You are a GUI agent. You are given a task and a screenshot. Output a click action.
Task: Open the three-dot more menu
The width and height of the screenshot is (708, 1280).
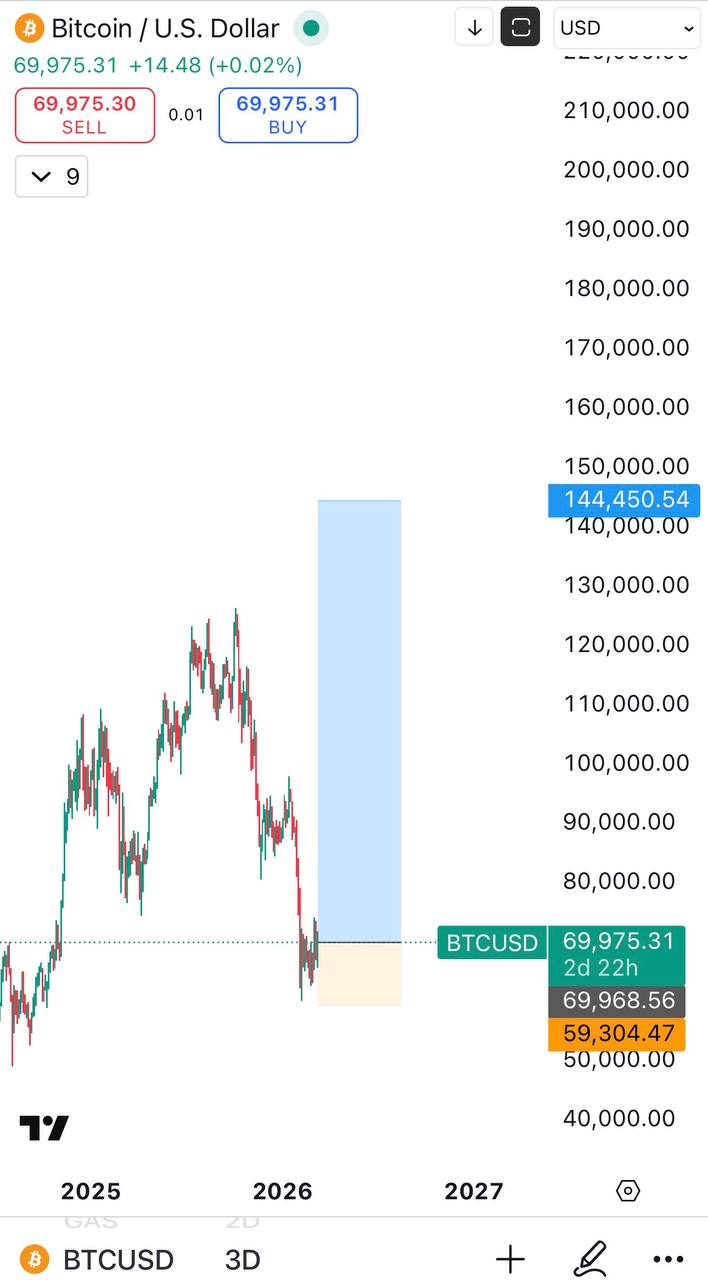(669, 1259)
